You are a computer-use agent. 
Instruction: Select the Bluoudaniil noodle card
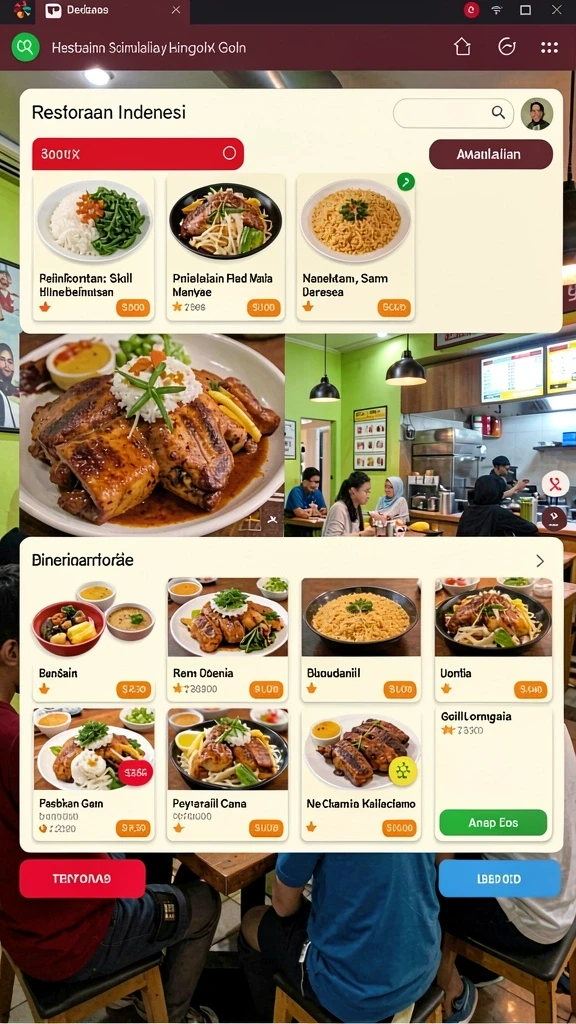point(361,639)
